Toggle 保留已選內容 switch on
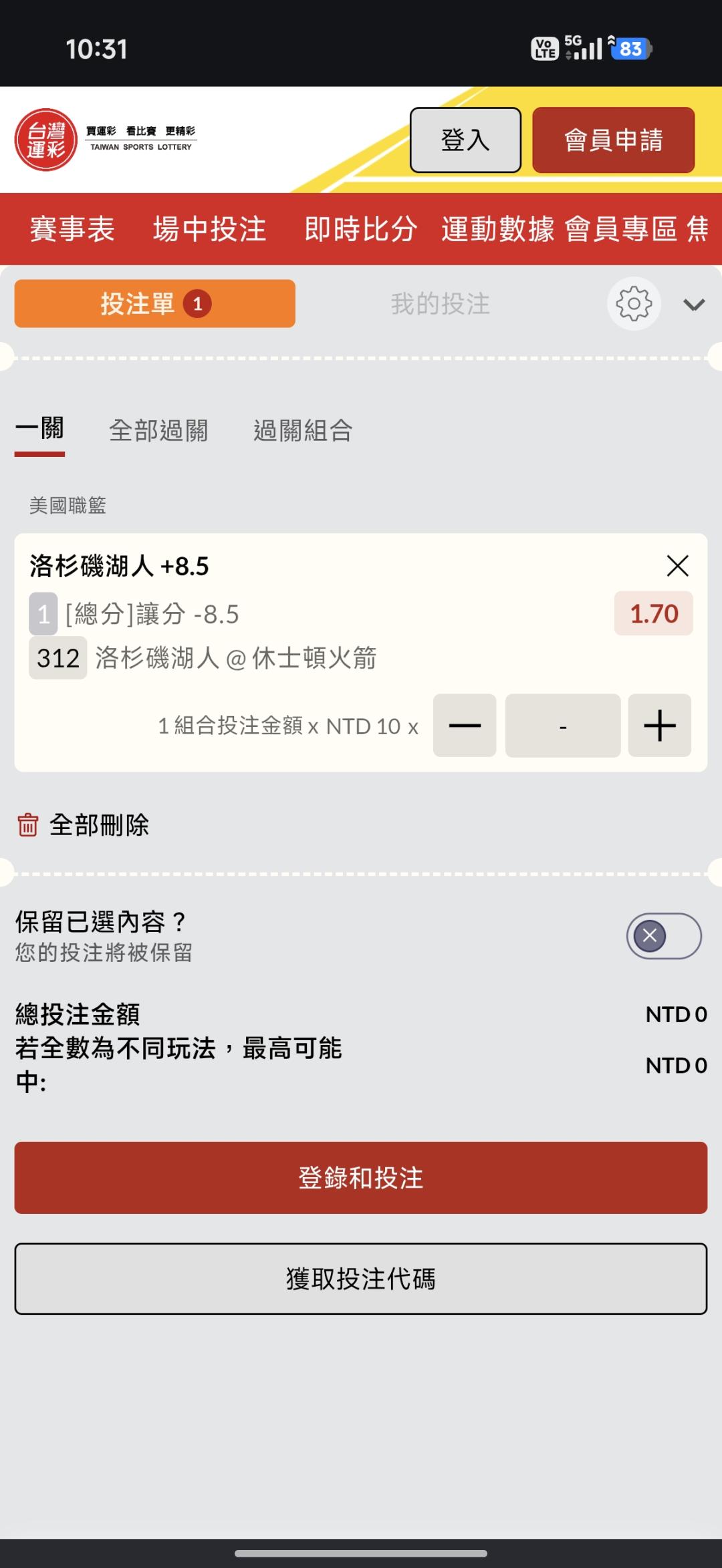The width and height of the screenshot is (722, 1568). 664,936
